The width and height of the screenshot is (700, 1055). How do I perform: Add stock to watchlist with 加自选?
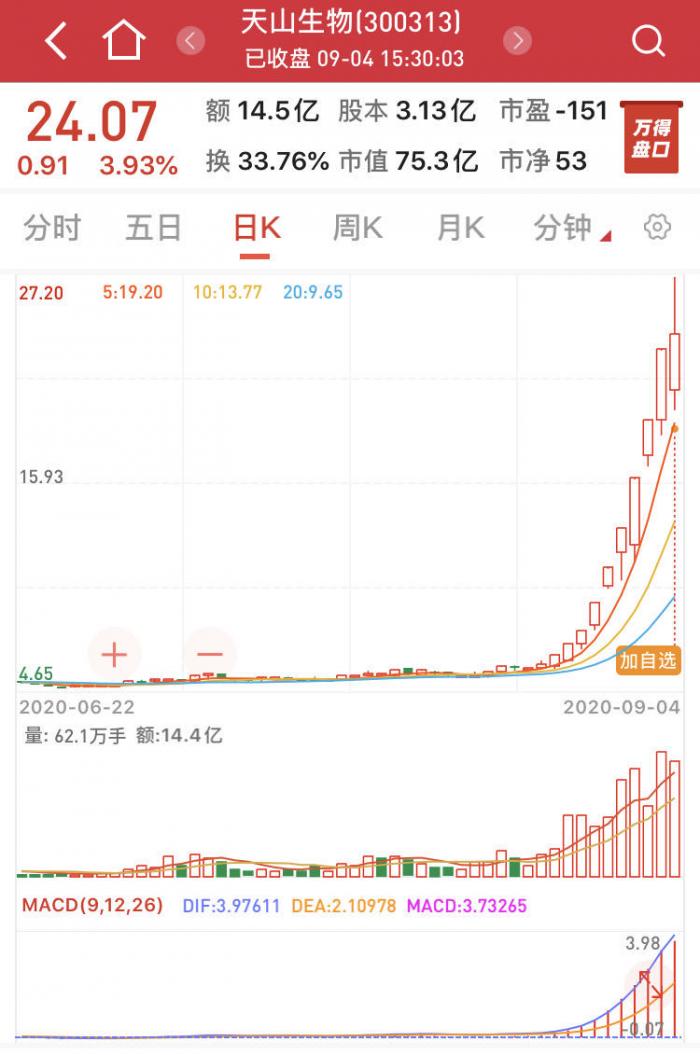point(648,660)
